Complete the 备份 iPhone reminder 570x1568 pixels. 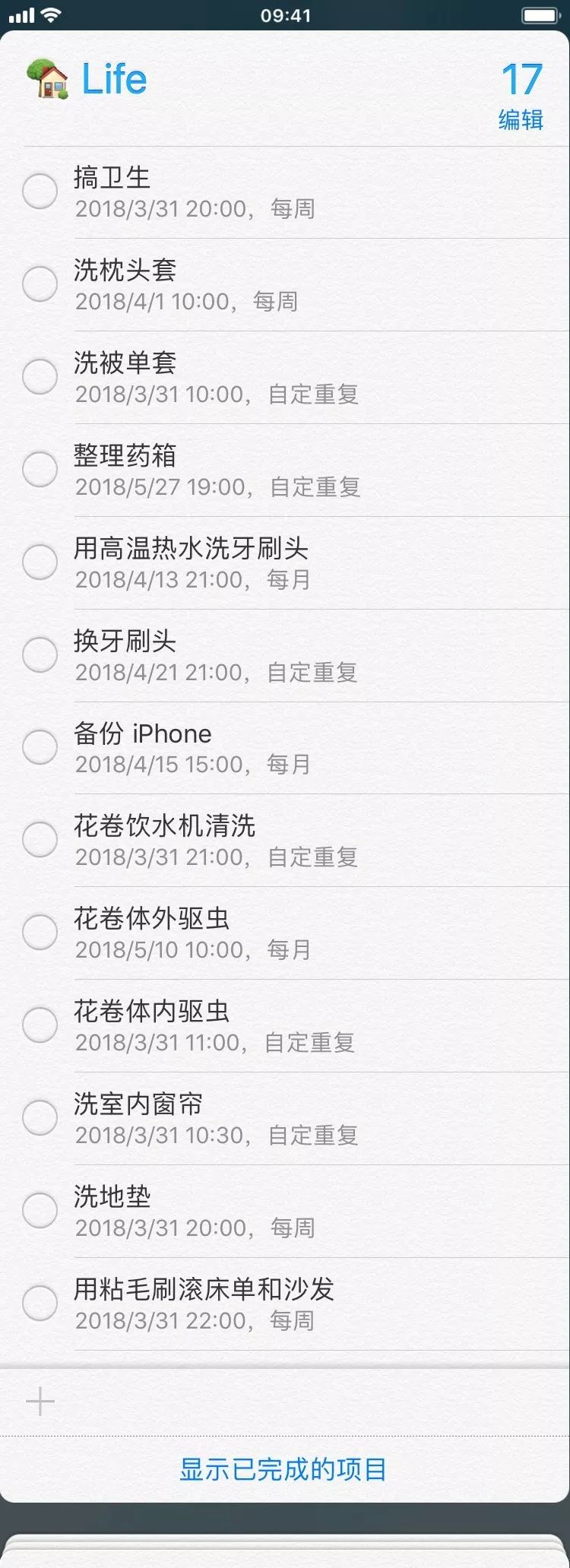click(40, 747)
